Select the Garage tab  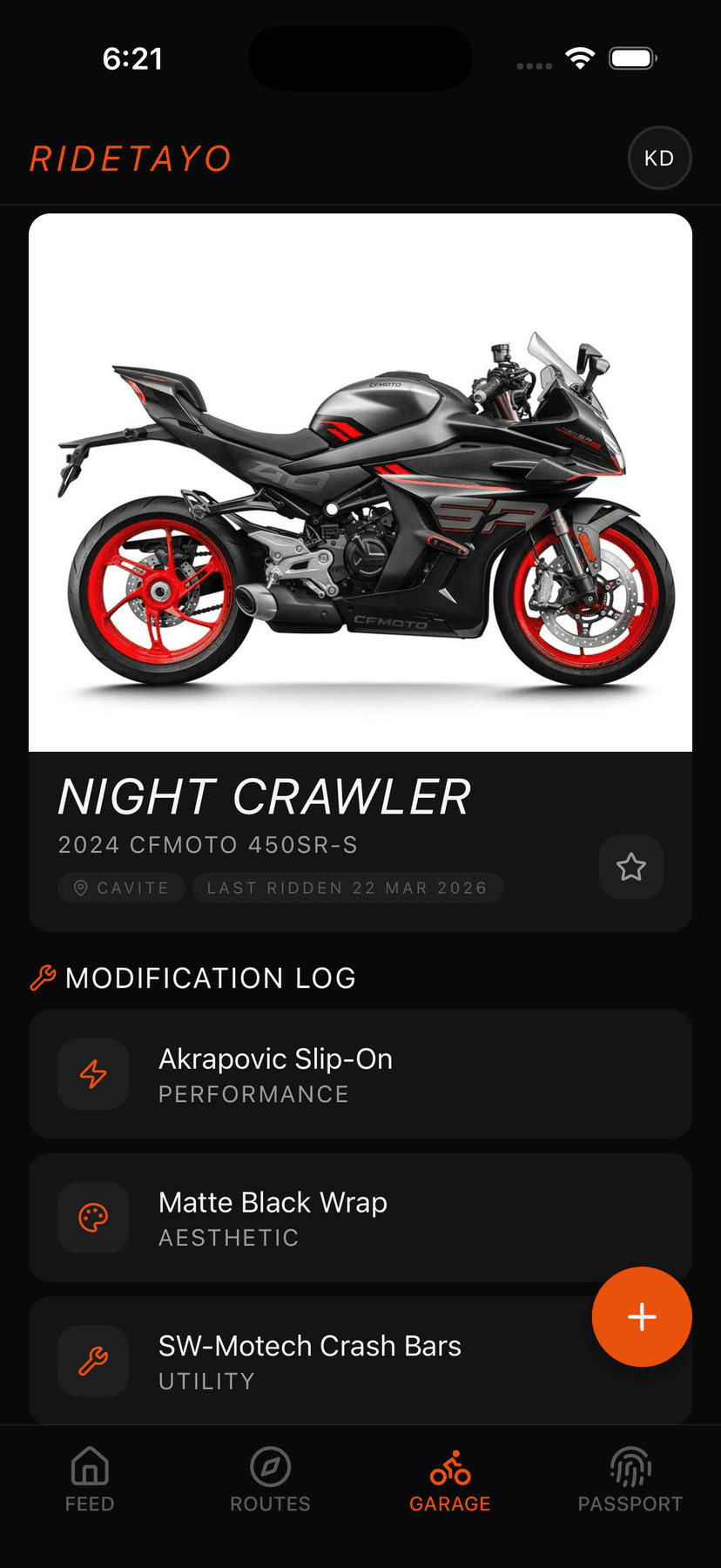tap(450, 1480)
